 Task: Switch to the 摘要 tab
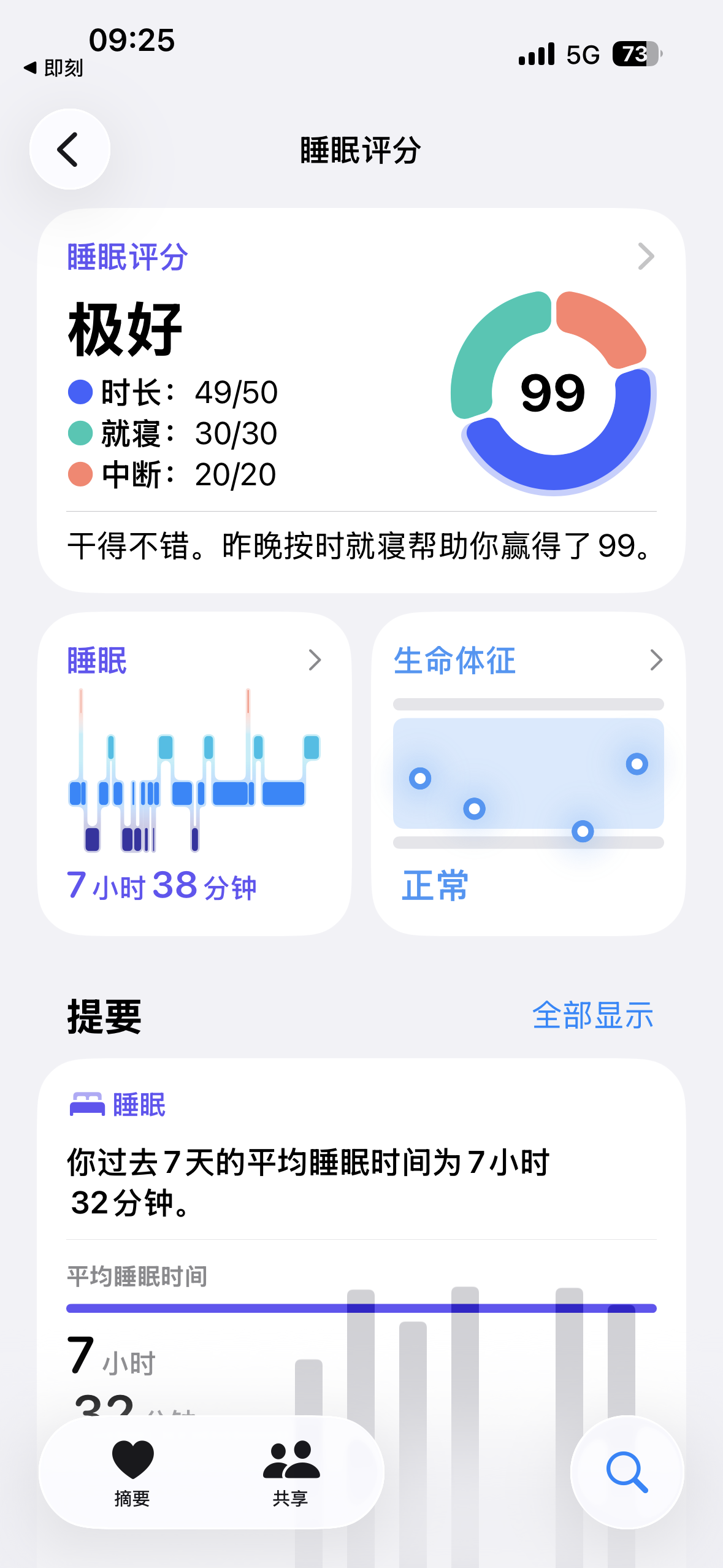point(132,1472)
